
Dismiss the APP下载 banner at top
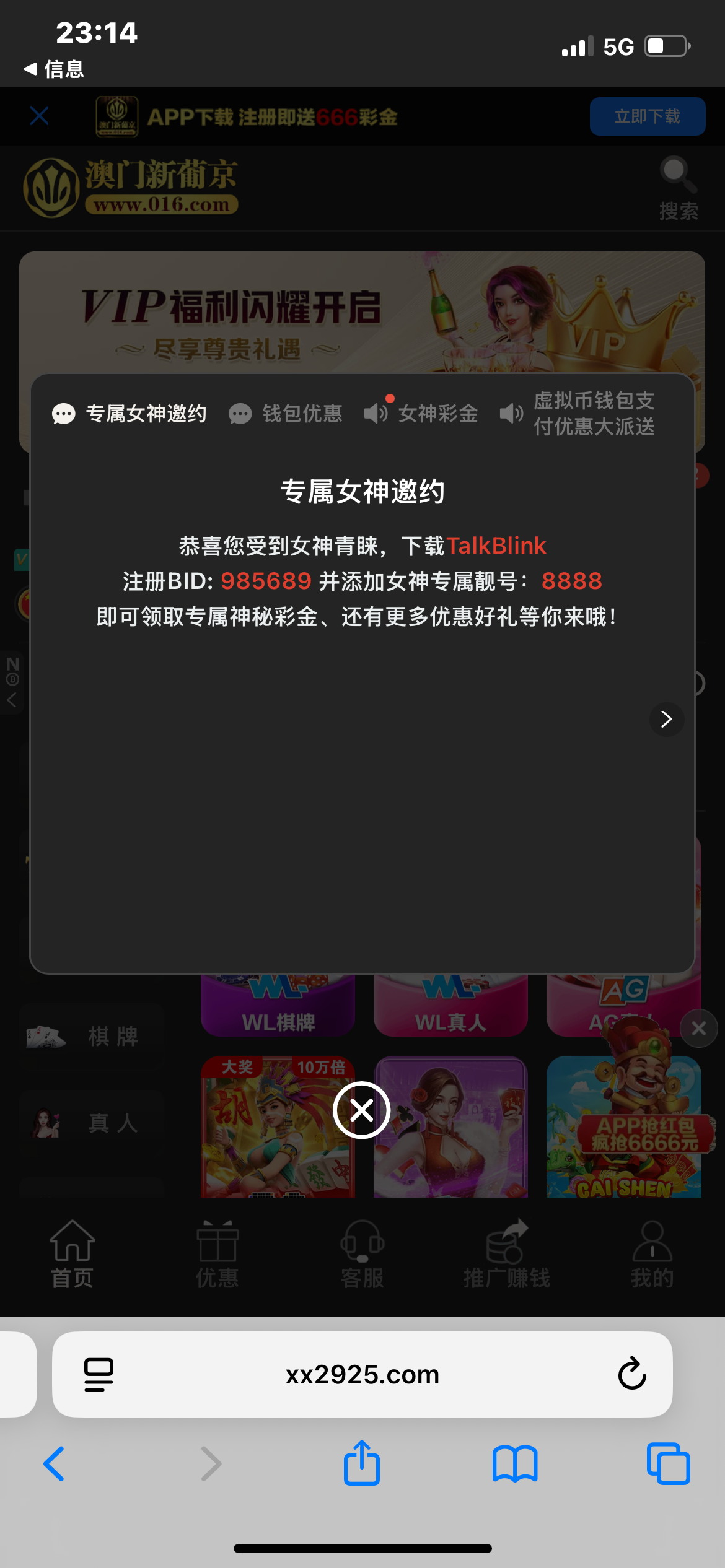(x=40, y=116)
